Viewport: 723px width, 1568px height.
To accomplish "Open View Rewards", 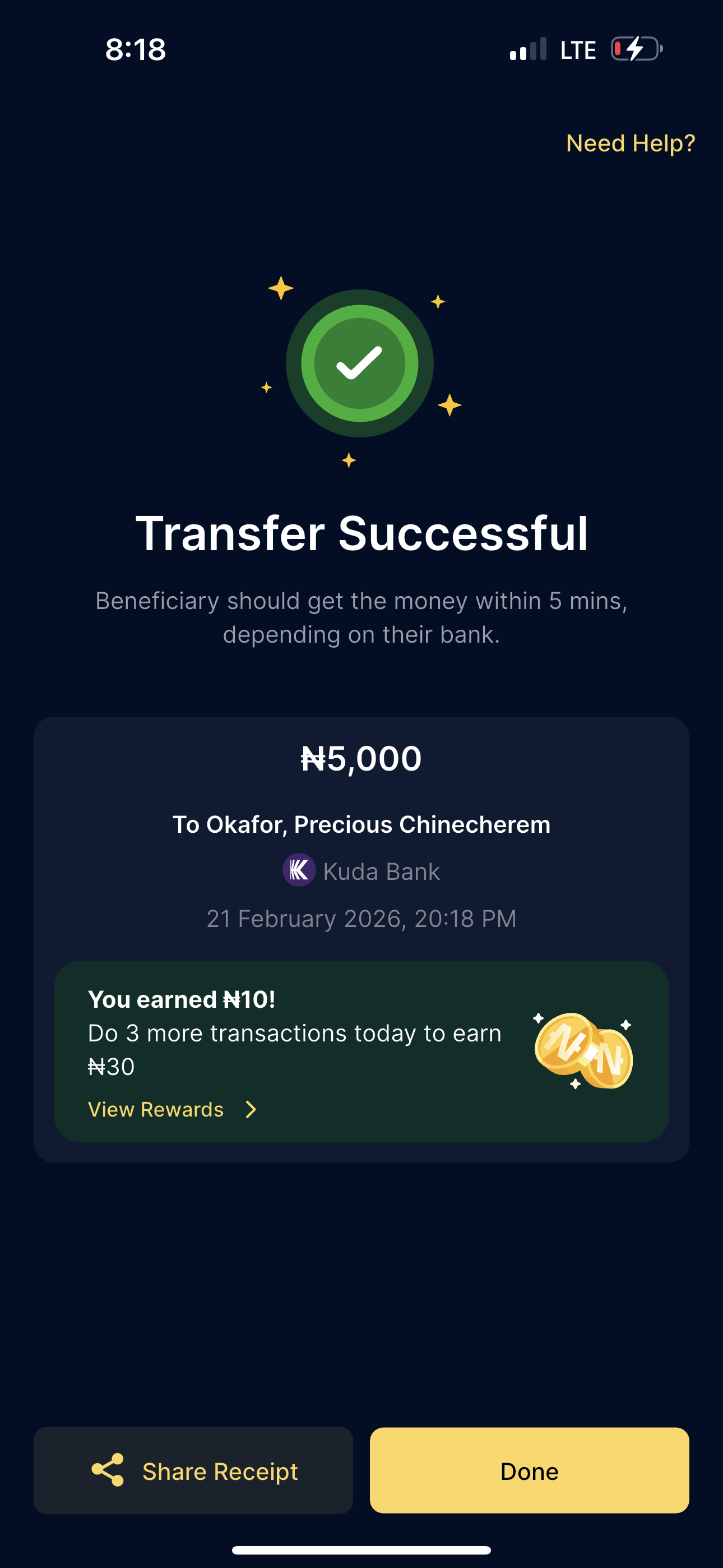I will point(172,1109).
